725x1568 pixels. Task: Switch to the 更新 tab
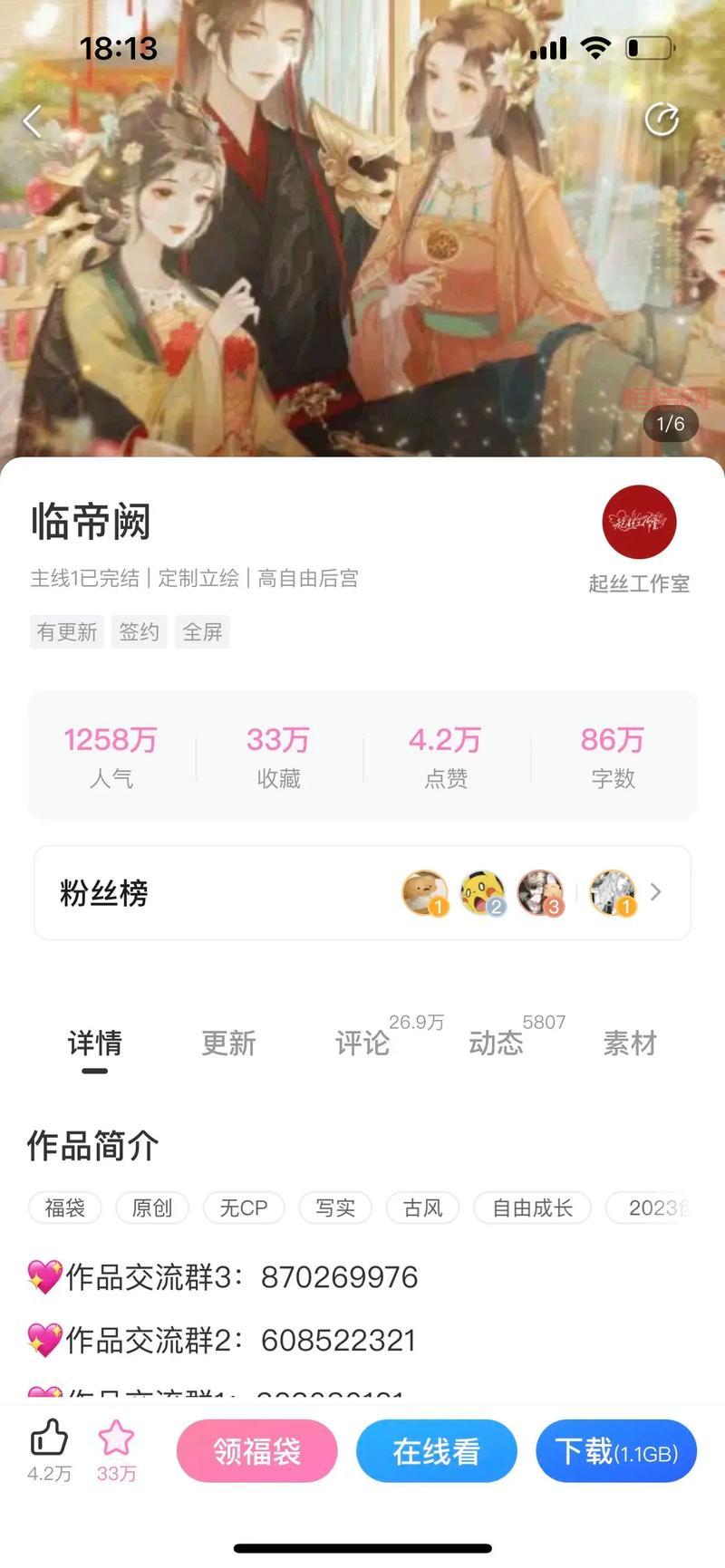point(228,1044)
